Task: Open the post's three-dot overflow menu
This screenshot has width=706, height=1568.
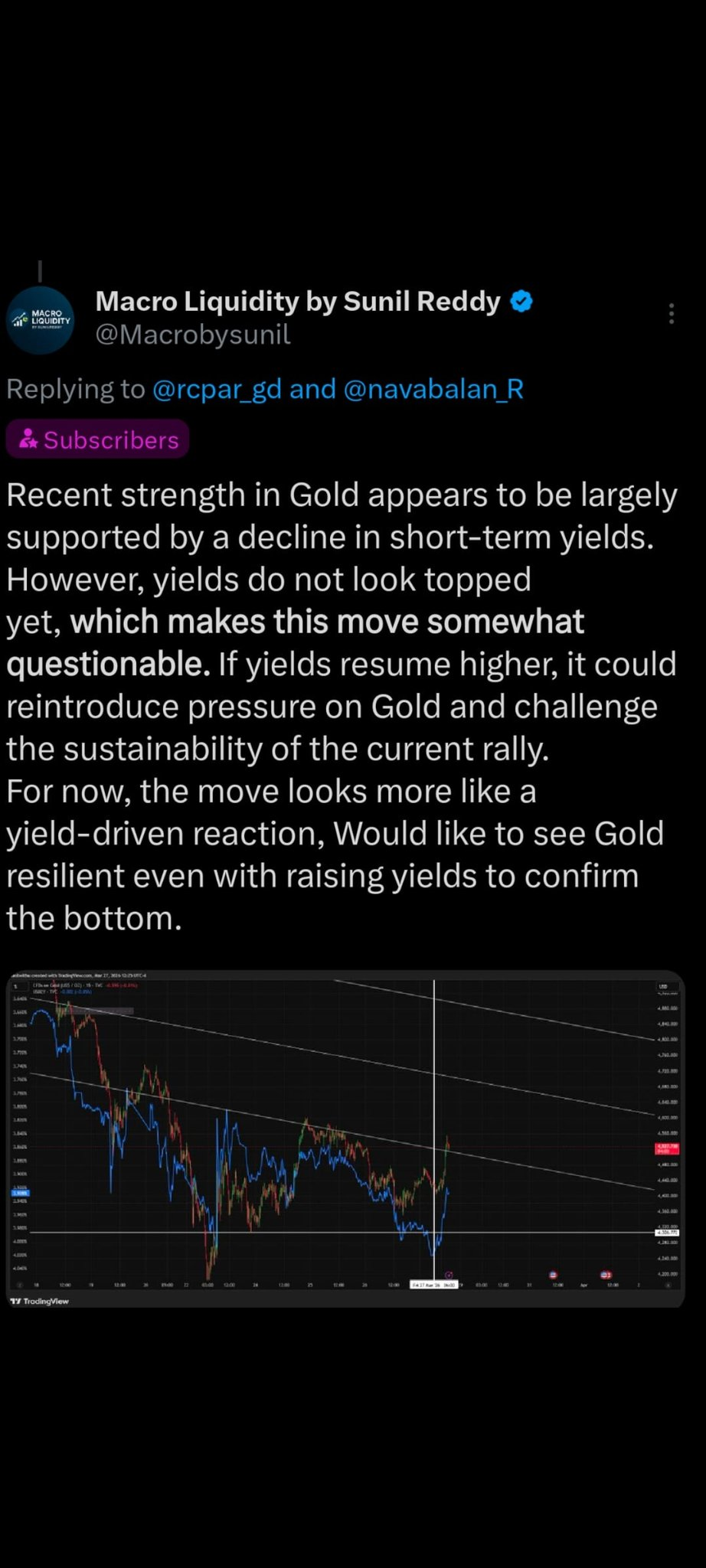Action: pyautogui.click(x=671, y=313)
